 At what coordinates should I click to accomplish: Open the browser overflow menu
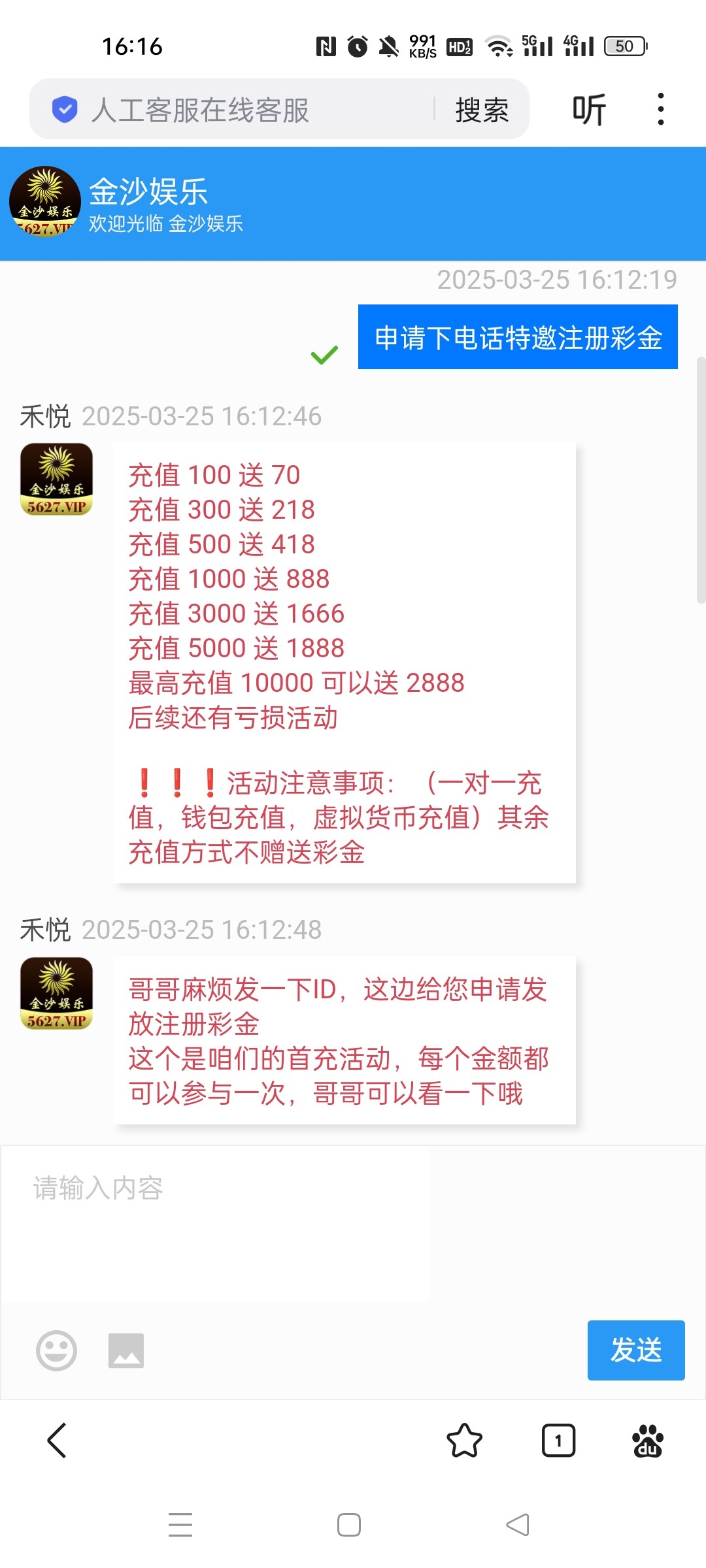point(661,109)
